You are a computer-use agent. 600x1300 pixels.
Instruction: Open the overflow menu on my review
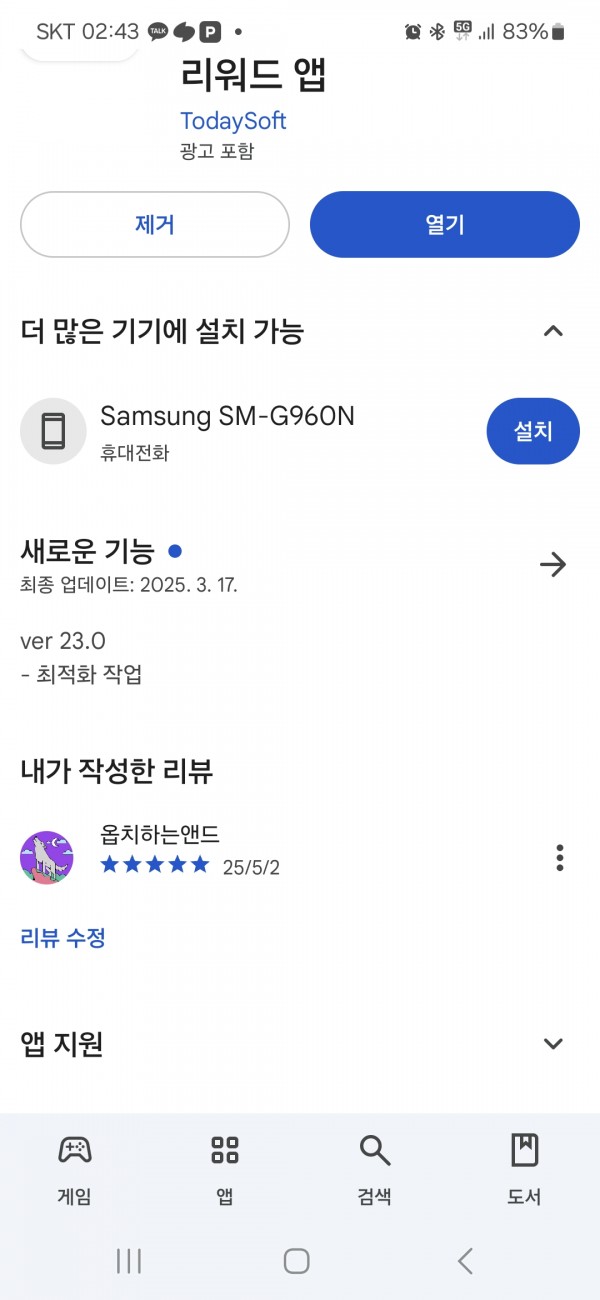(560, 858)
